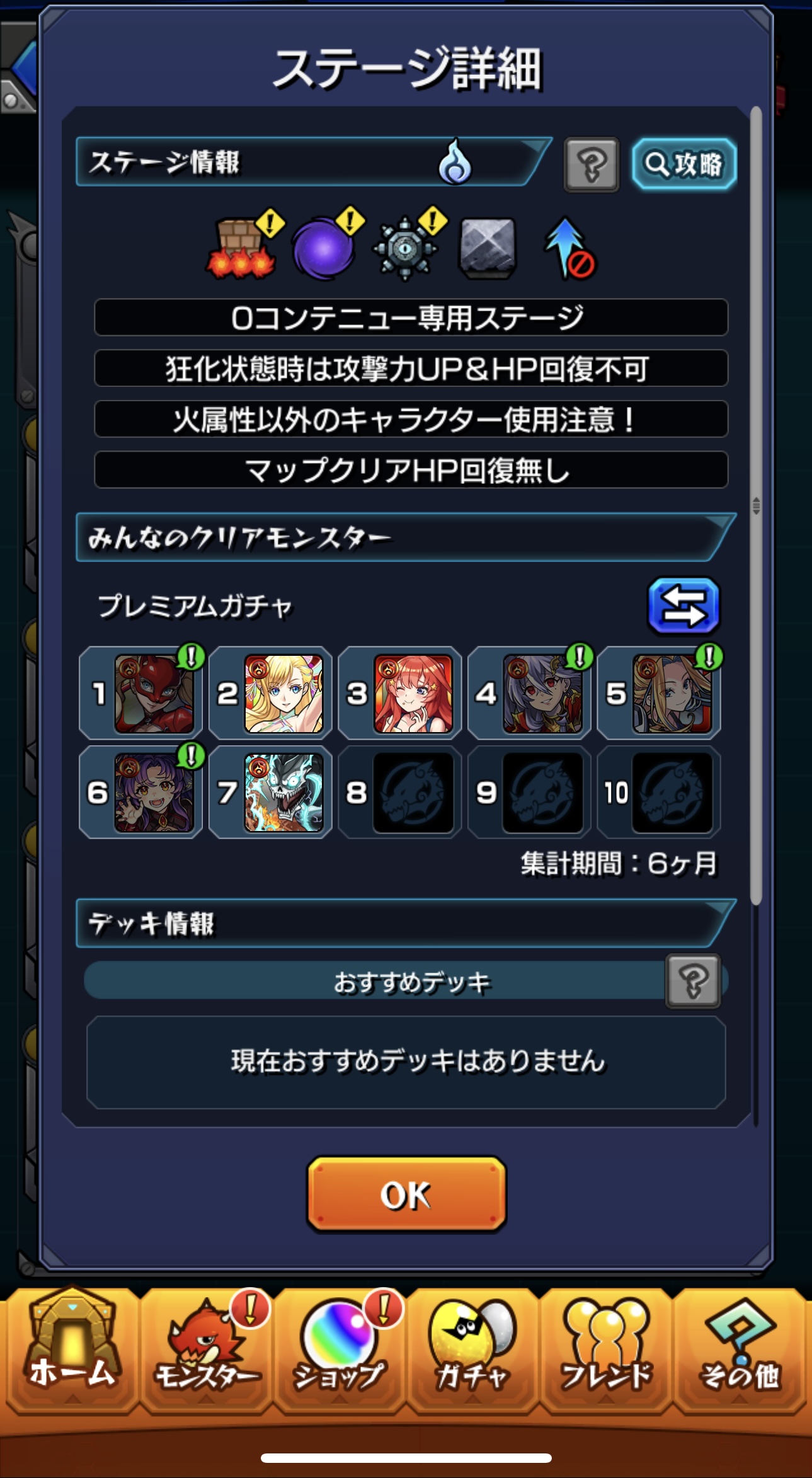View rank 1 red-masked clear monster
812x1478 pixels.
154,693
